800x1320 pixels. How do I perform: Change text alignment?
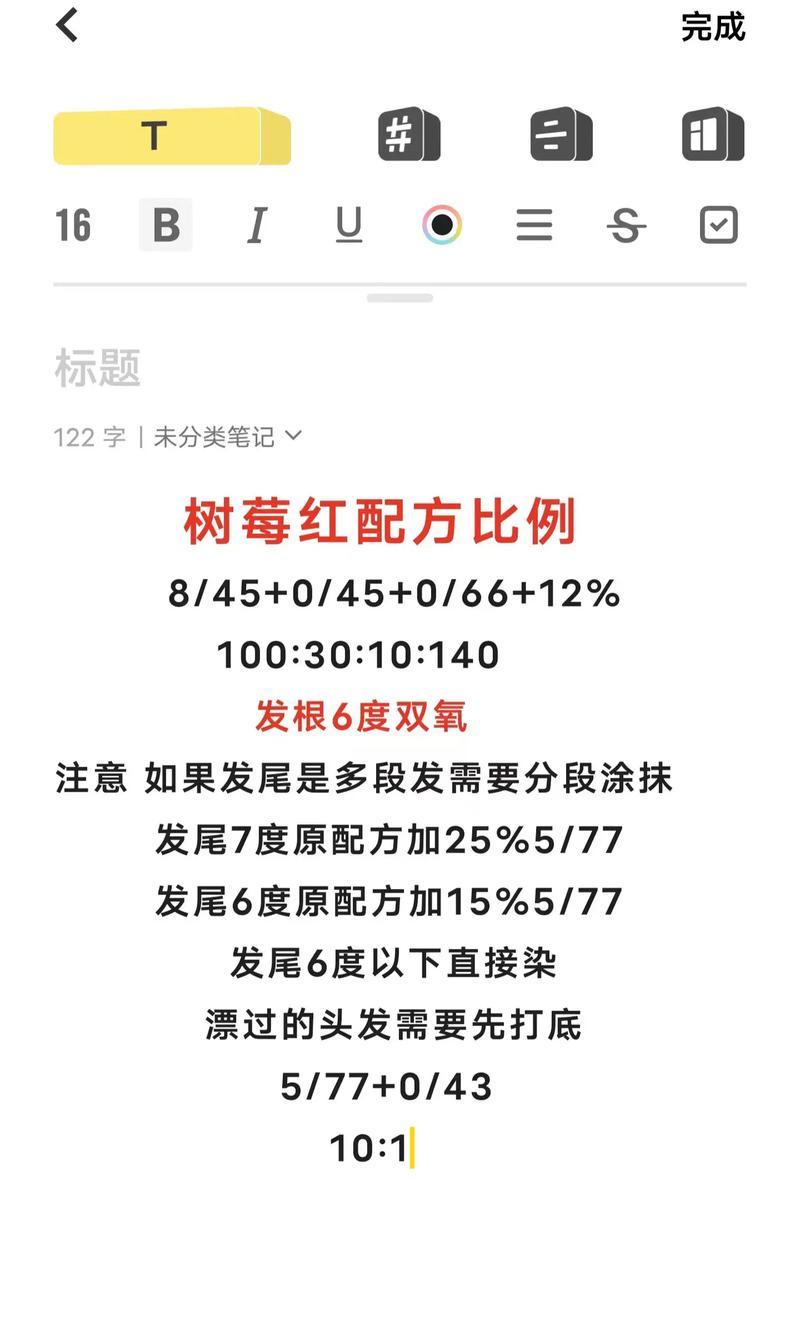click(534, 225)
